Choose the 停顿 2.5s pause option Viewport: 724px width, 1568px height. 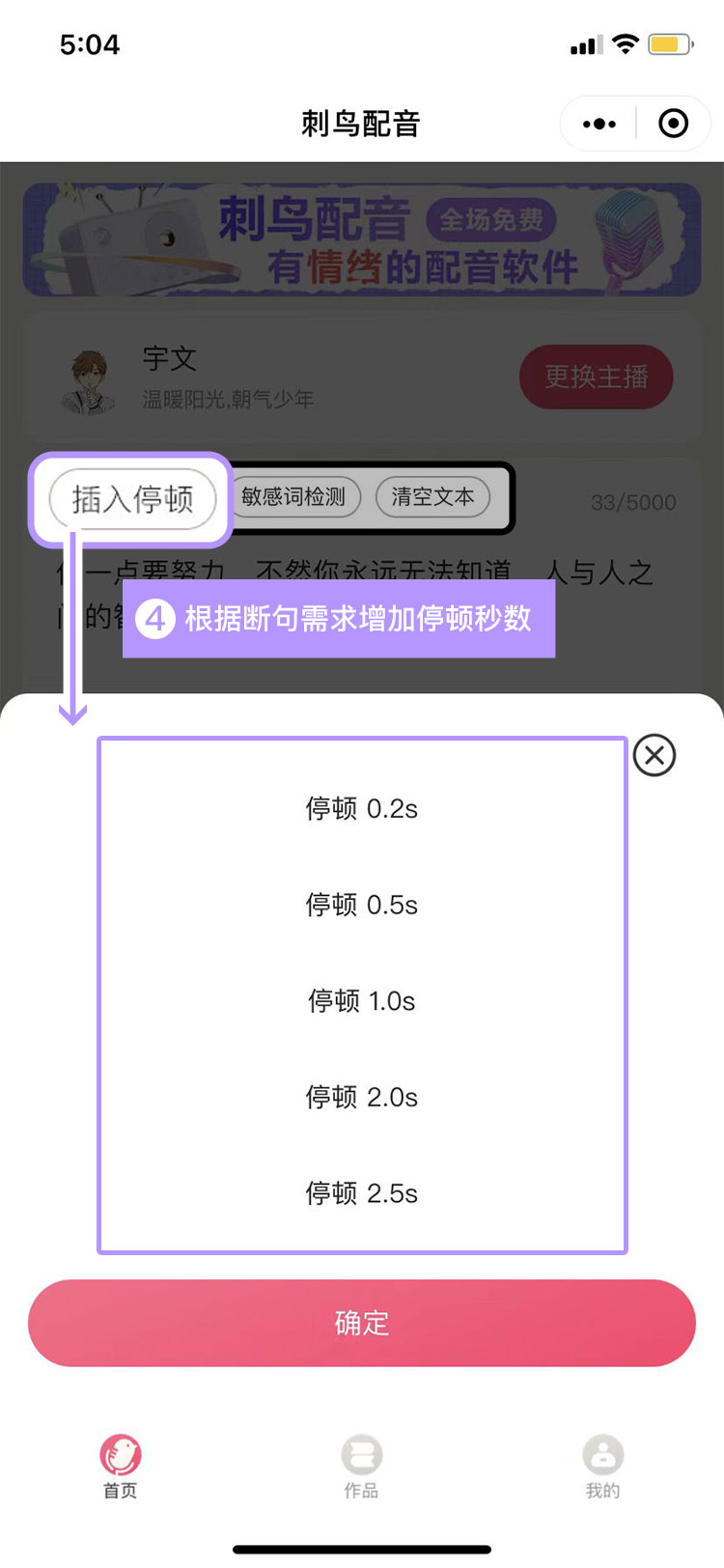362,1193
